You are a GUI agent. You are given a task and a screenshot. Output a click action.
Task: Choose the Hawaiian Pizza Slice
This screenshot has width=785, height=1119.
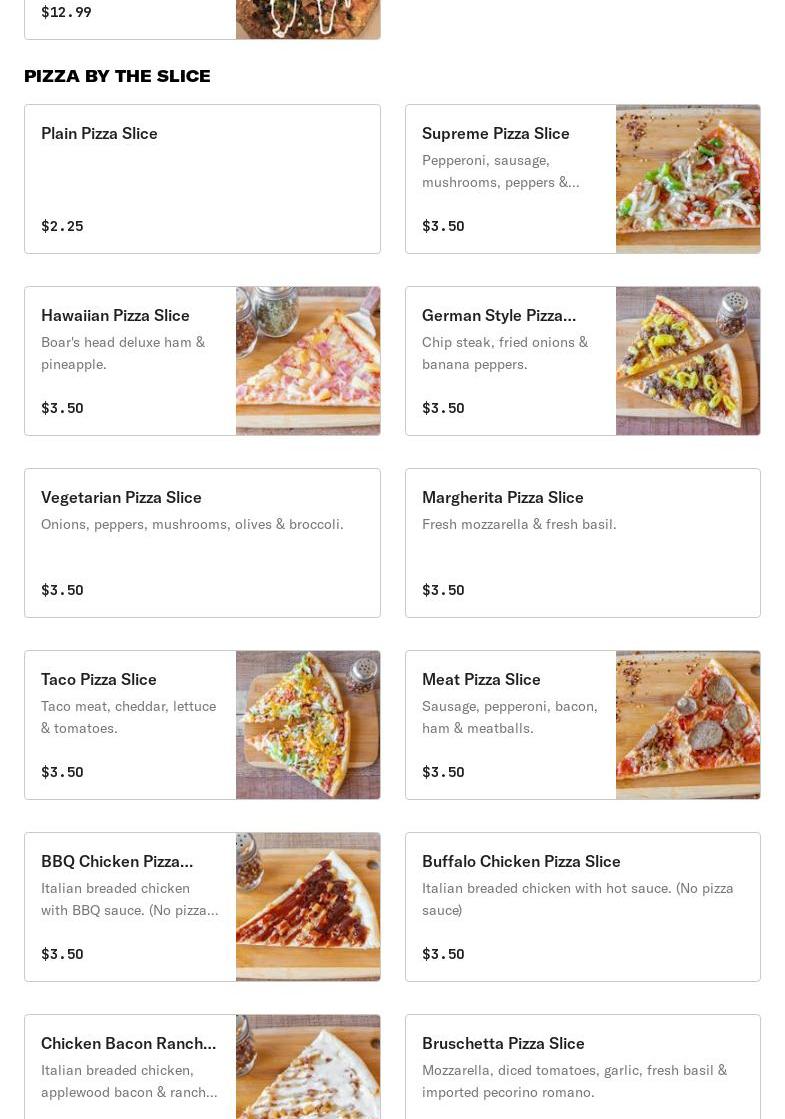[202, 361]
